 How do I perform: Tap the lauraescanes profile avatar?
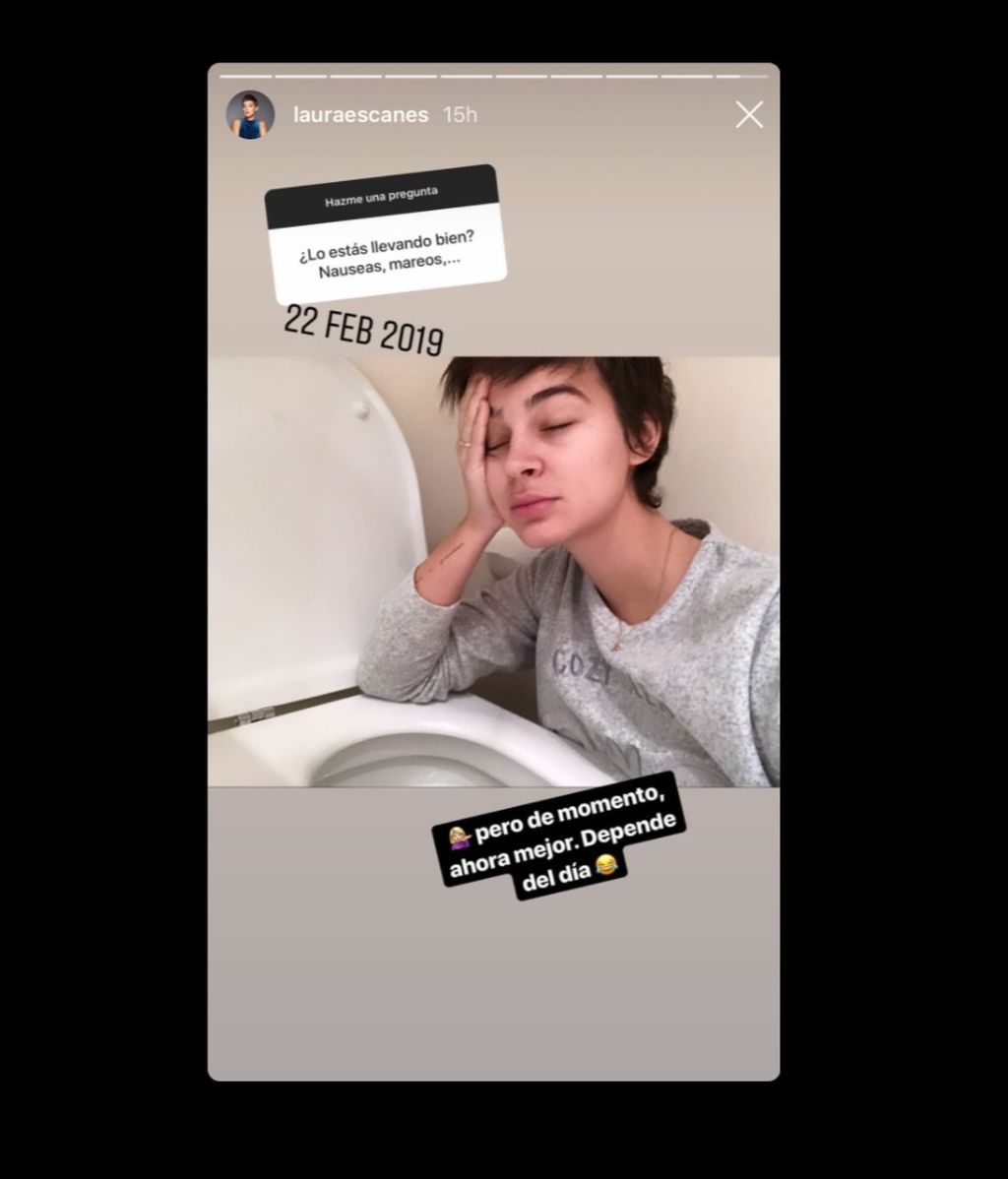250,115
